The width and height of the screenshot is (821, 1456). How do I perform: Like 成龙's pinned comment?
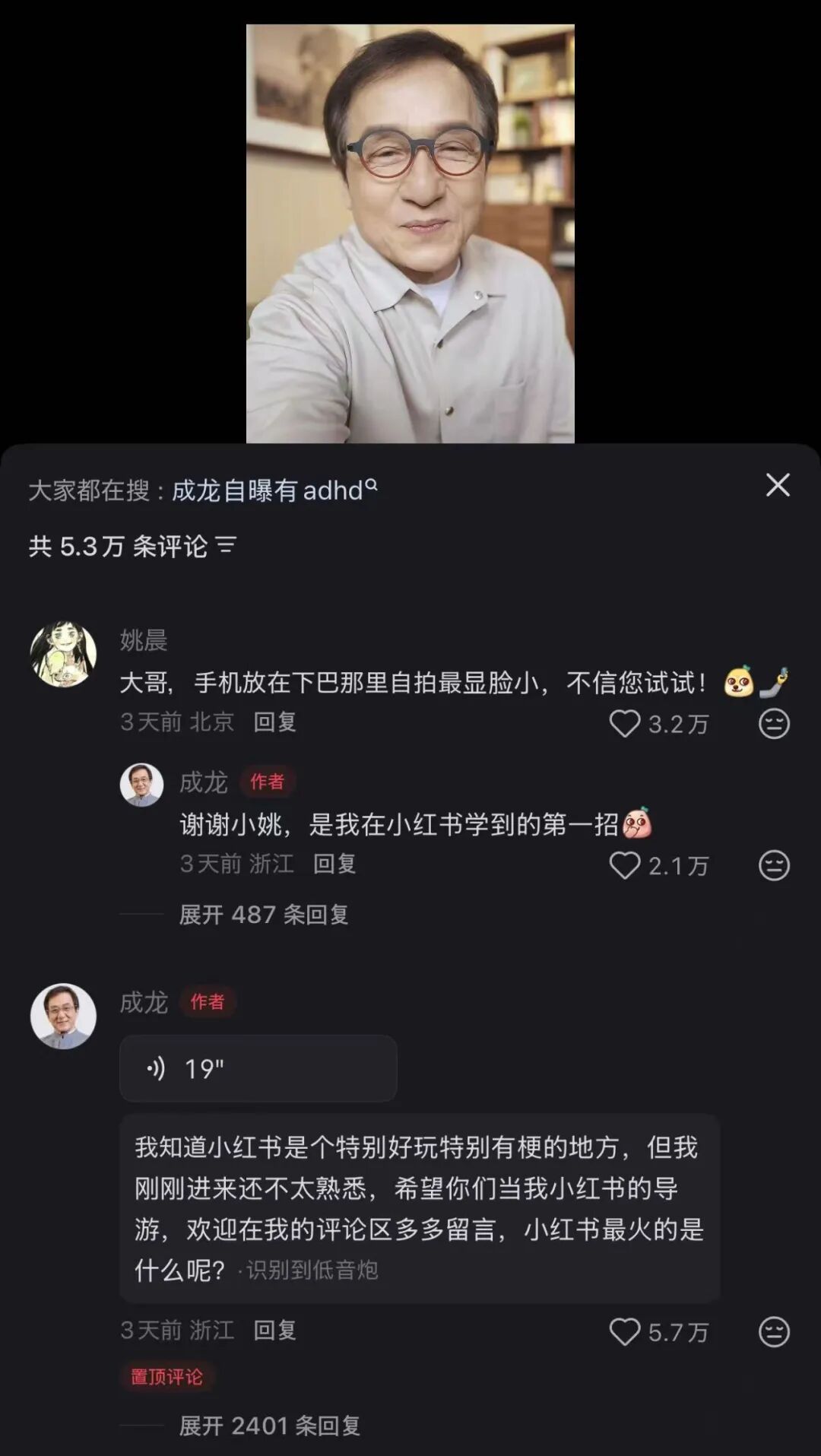coord(625,1331)
